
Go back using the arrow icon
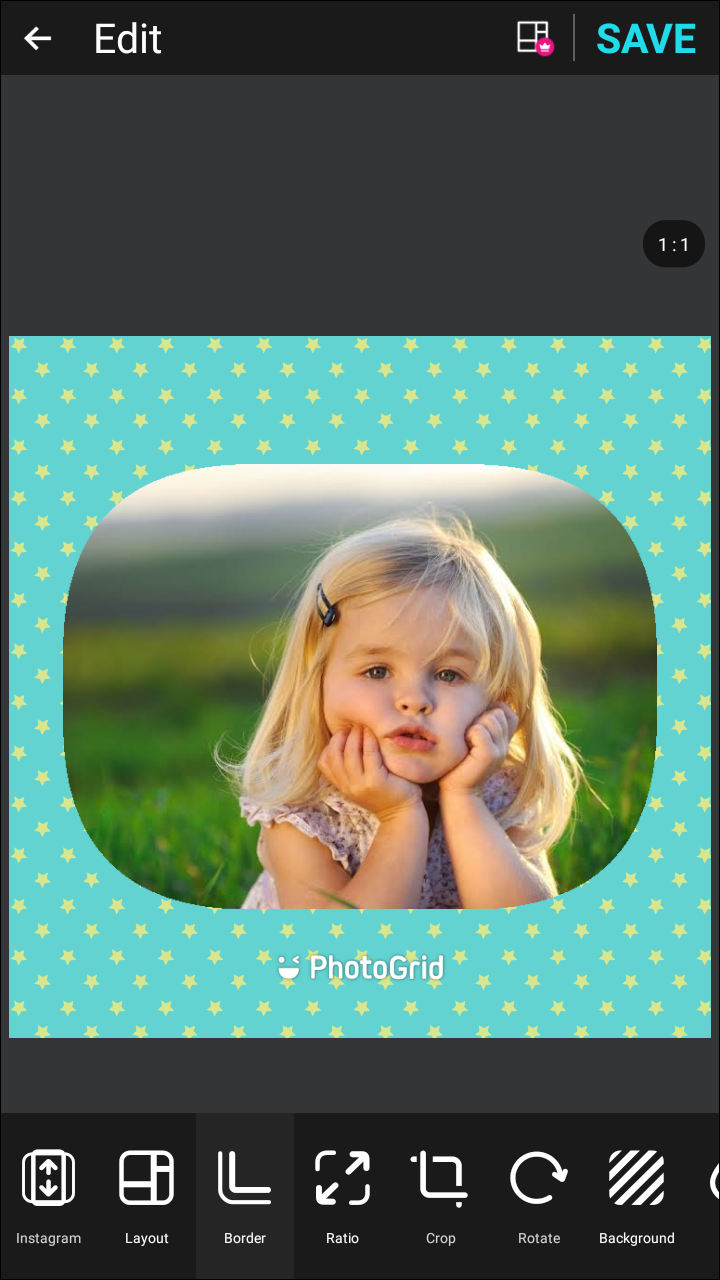38,38
